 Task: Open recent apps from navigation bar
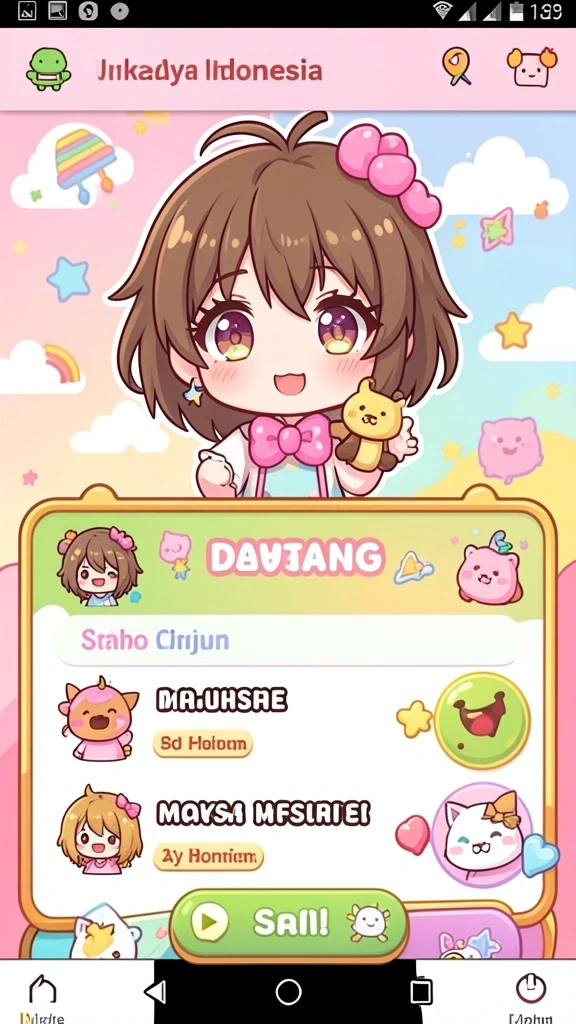tap(421, 992)
